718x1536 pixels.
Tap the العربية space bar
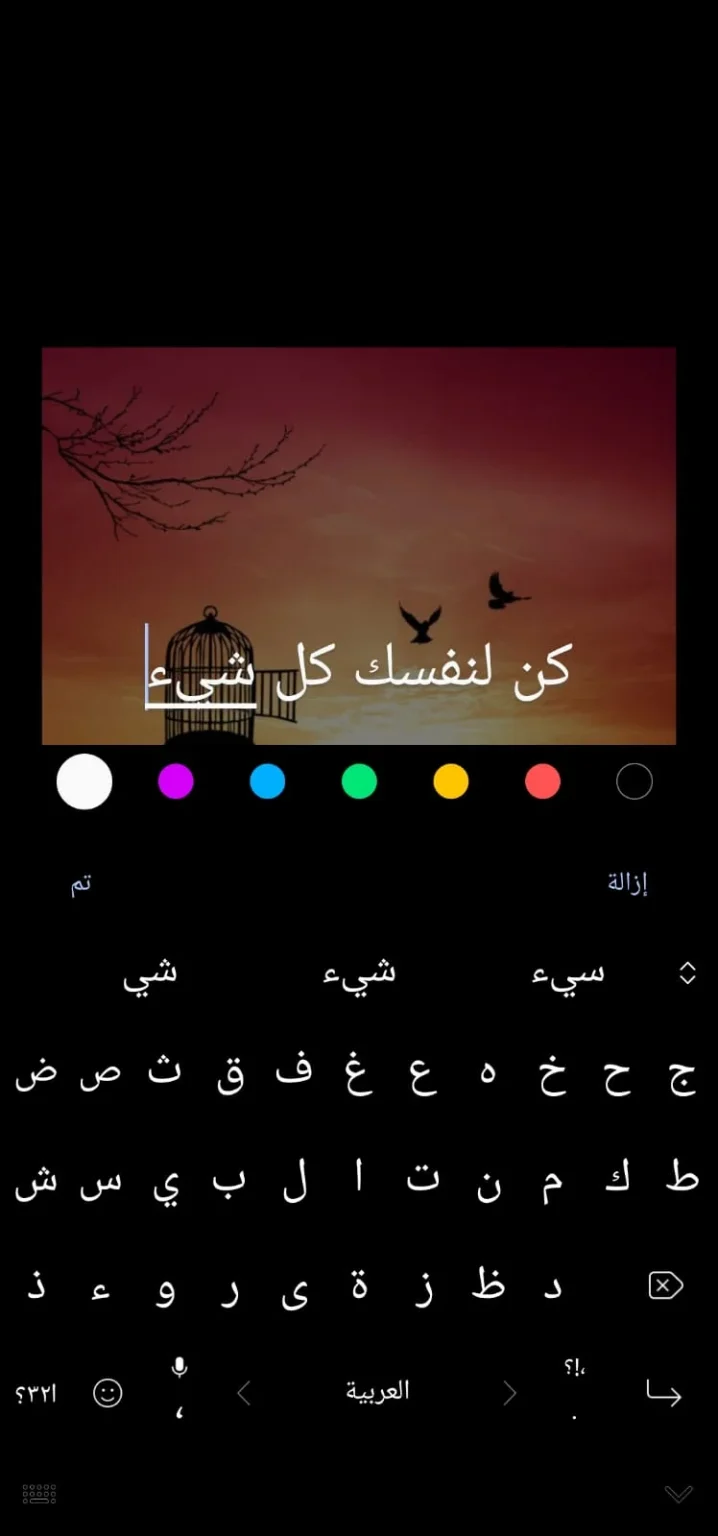378,1392
